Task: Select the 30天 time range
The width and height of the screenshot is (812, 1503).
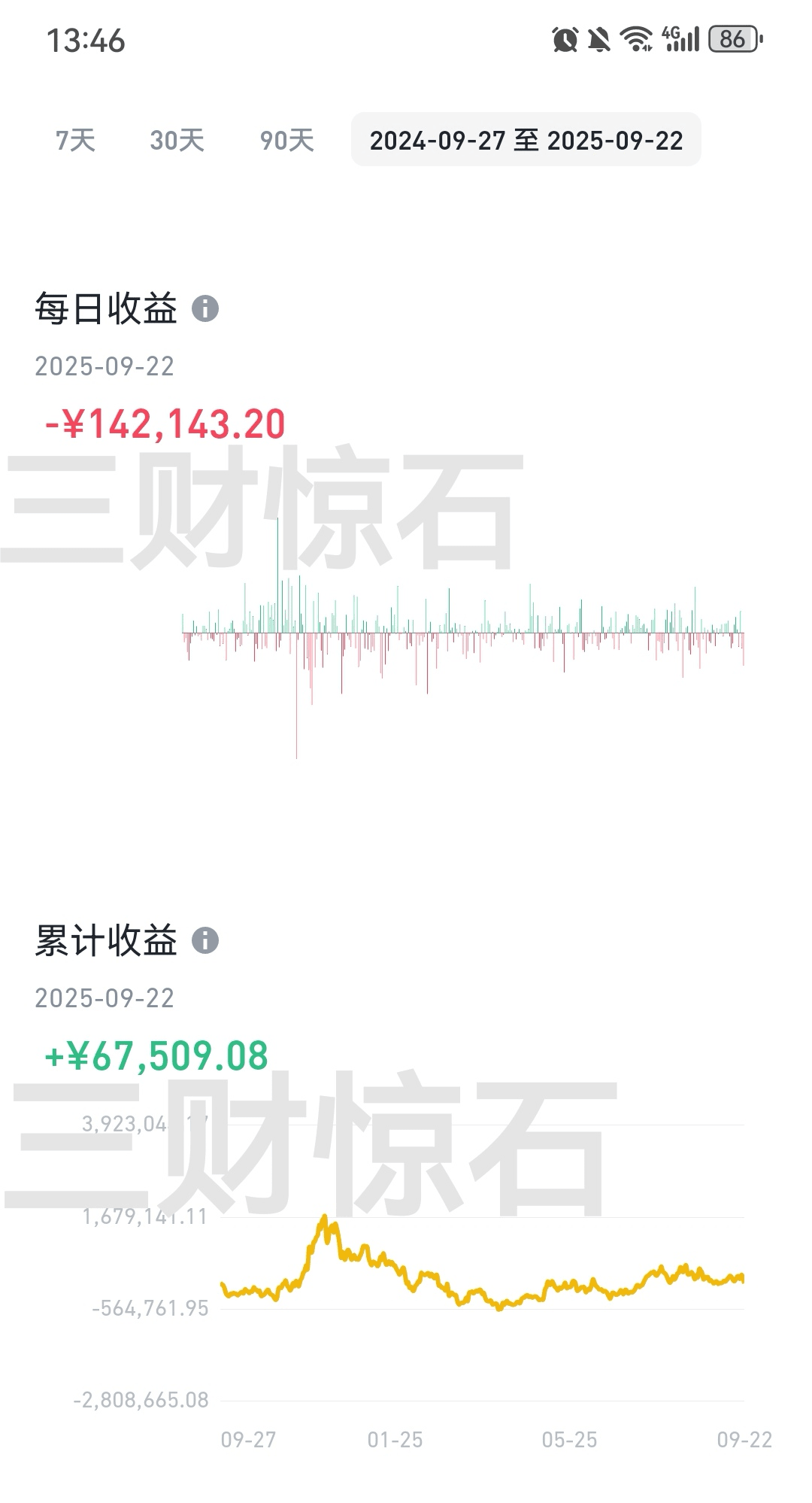Action: (177, 140)
